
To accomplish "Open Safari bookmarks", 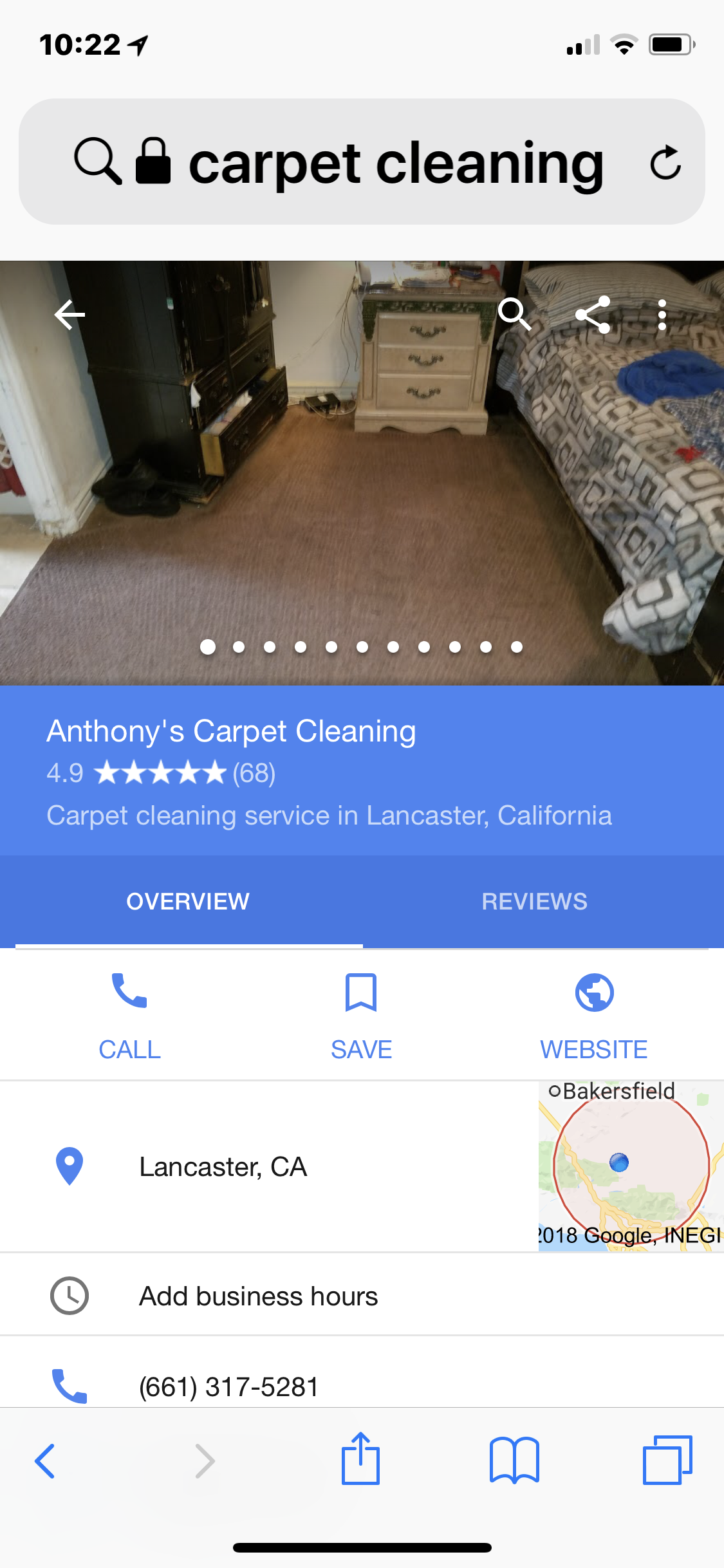I will (x=514, y=1460).
